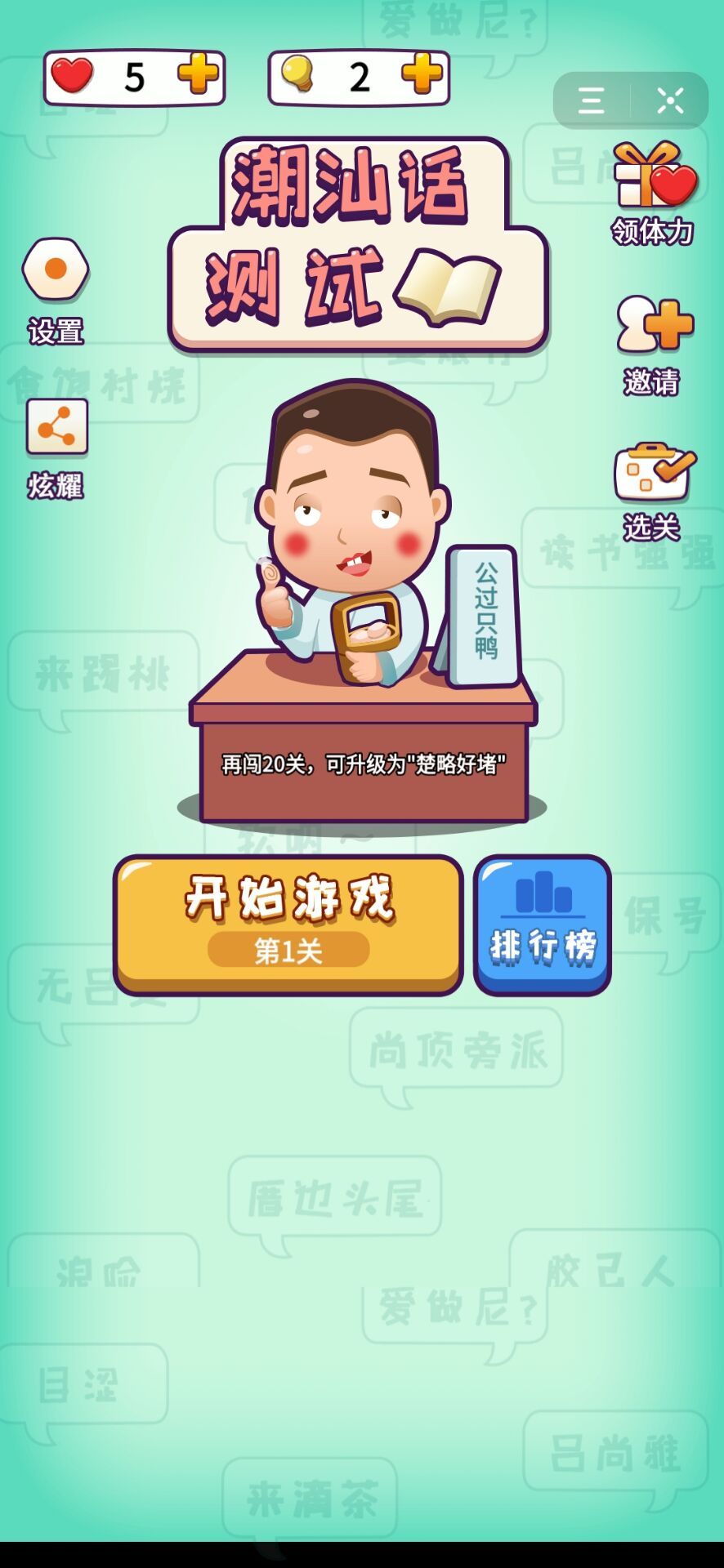Close the mini-program with the X button
Screen dimensions: 724x1568
[671, 100]
